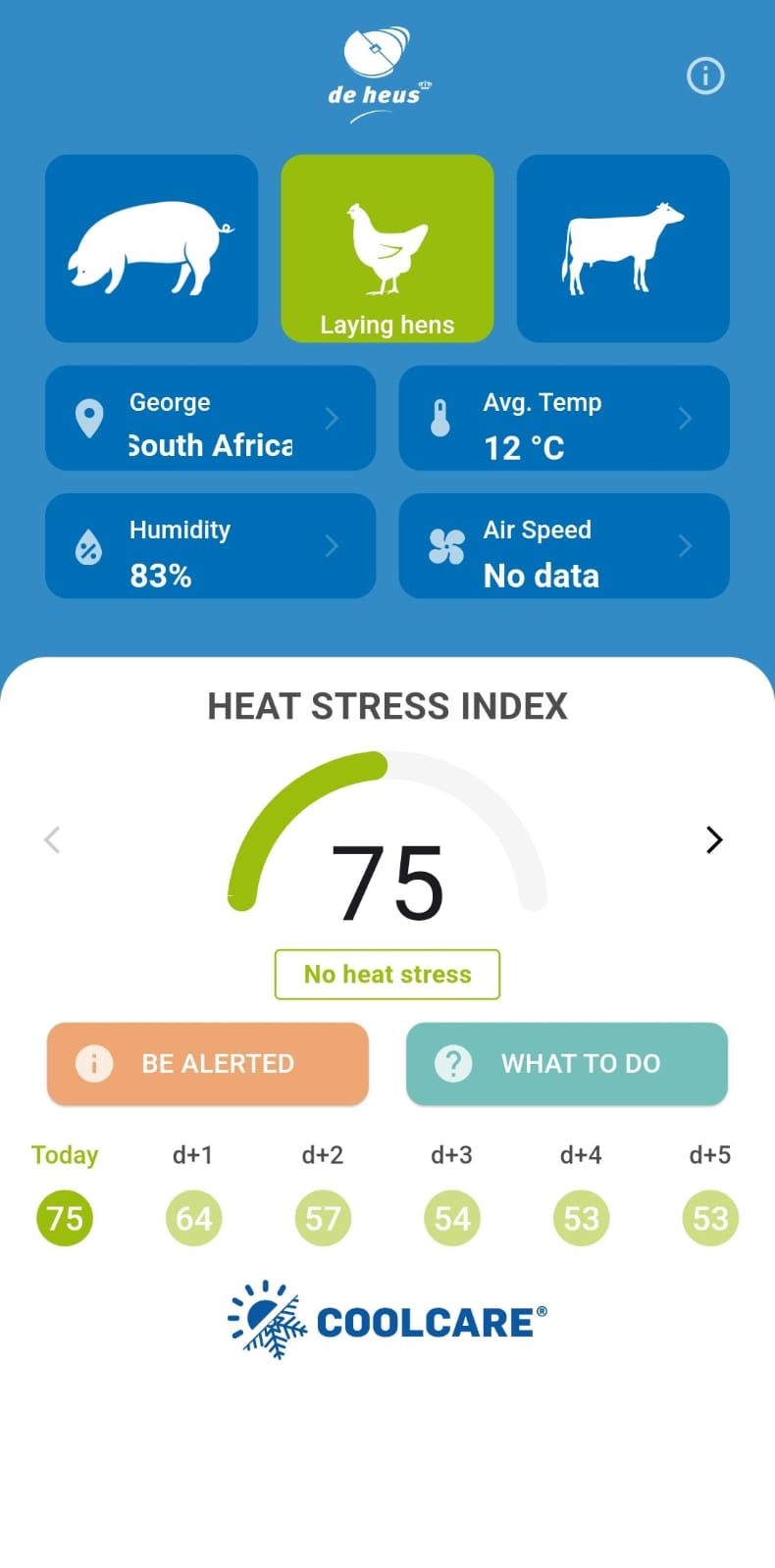Select the d+5 forecast circle
The width and height of the screenshot is (775, 1568).
click(710, 1218)
